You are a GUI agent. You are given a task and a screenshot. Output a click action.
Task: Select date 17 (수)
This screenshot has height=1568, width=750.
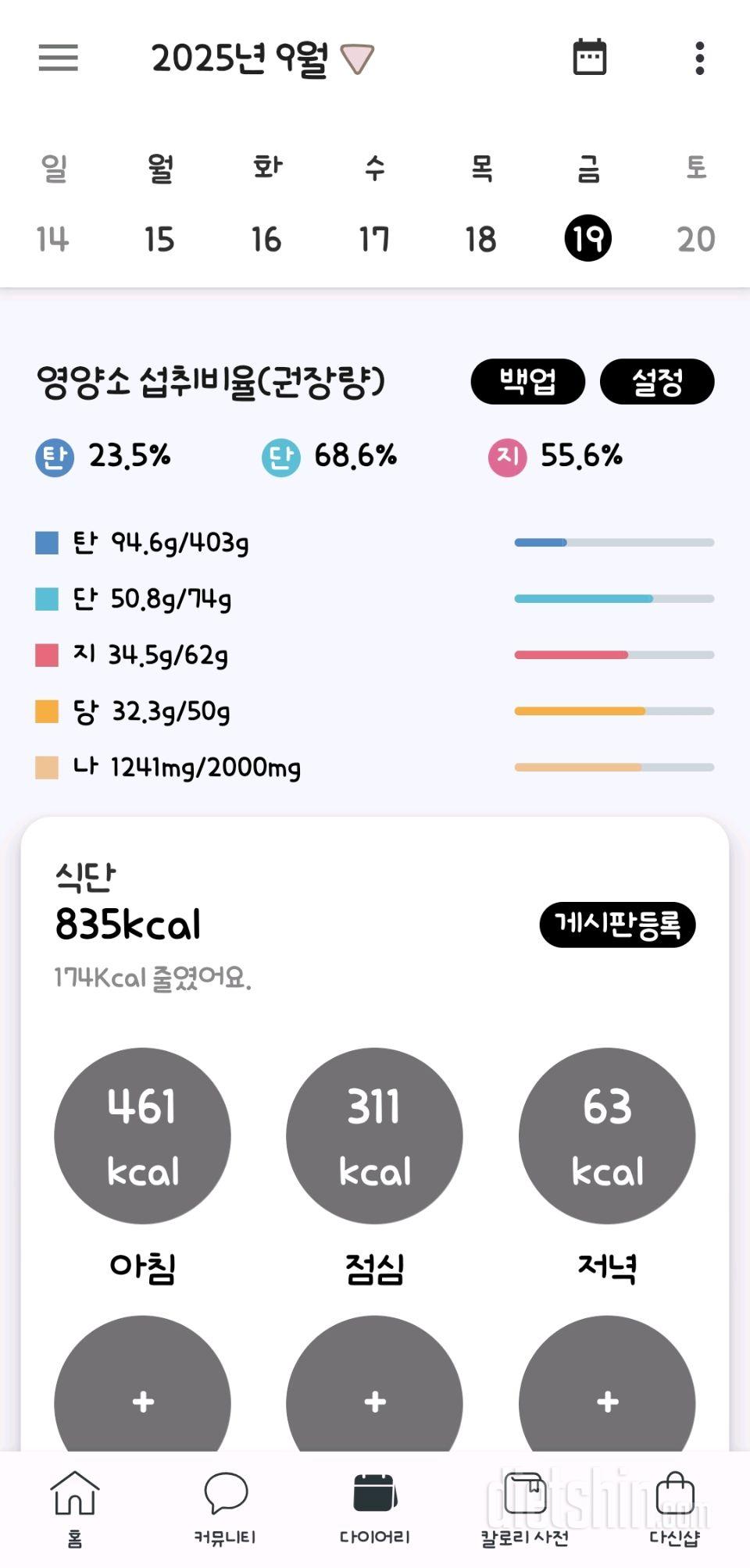tap(373, 239)
